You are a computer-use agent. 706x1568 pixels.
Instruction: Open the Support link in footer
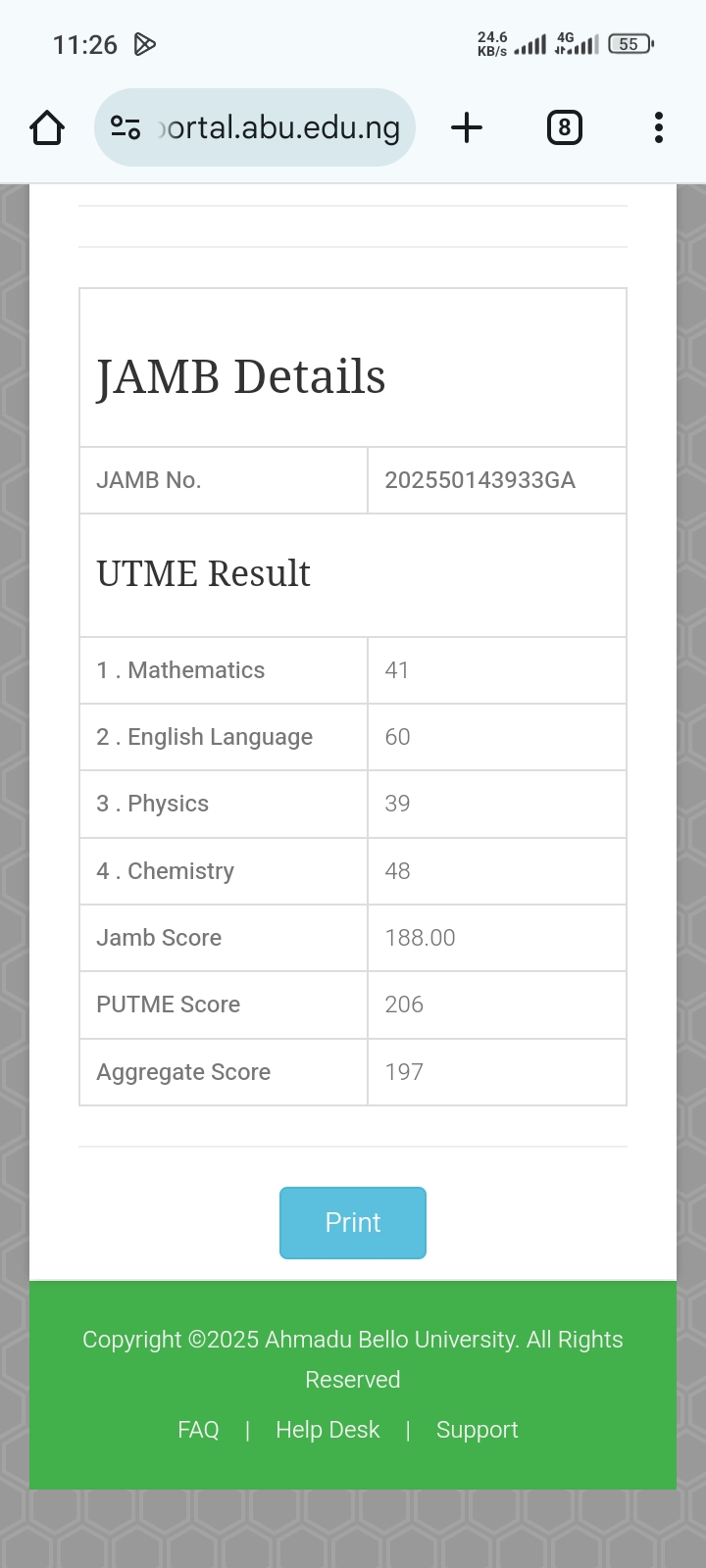[x=477, y=1430]
